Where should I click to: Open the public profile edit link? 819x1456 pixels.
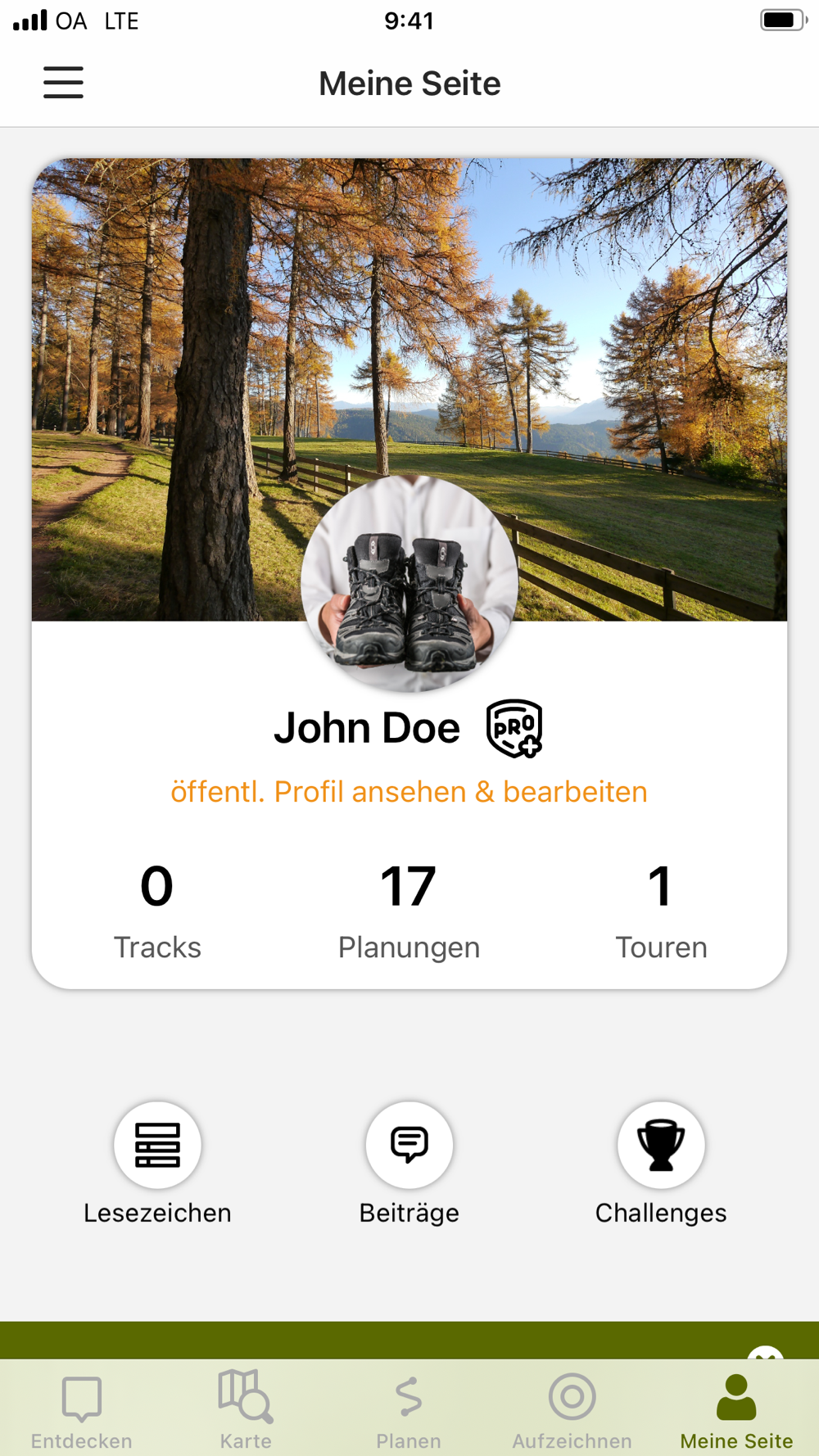(409, 792)
